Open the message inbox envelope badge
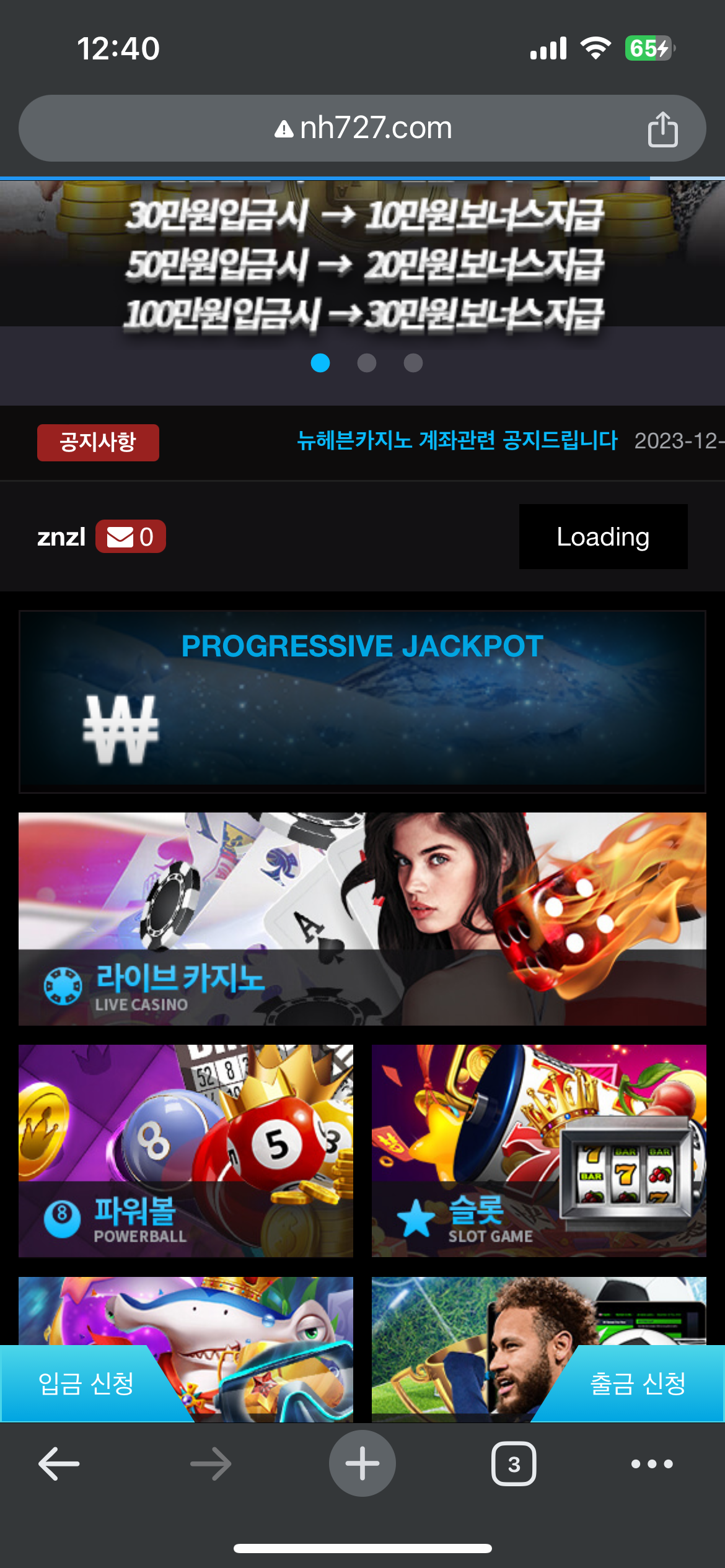725x1568 pixels. click(130, 537)
